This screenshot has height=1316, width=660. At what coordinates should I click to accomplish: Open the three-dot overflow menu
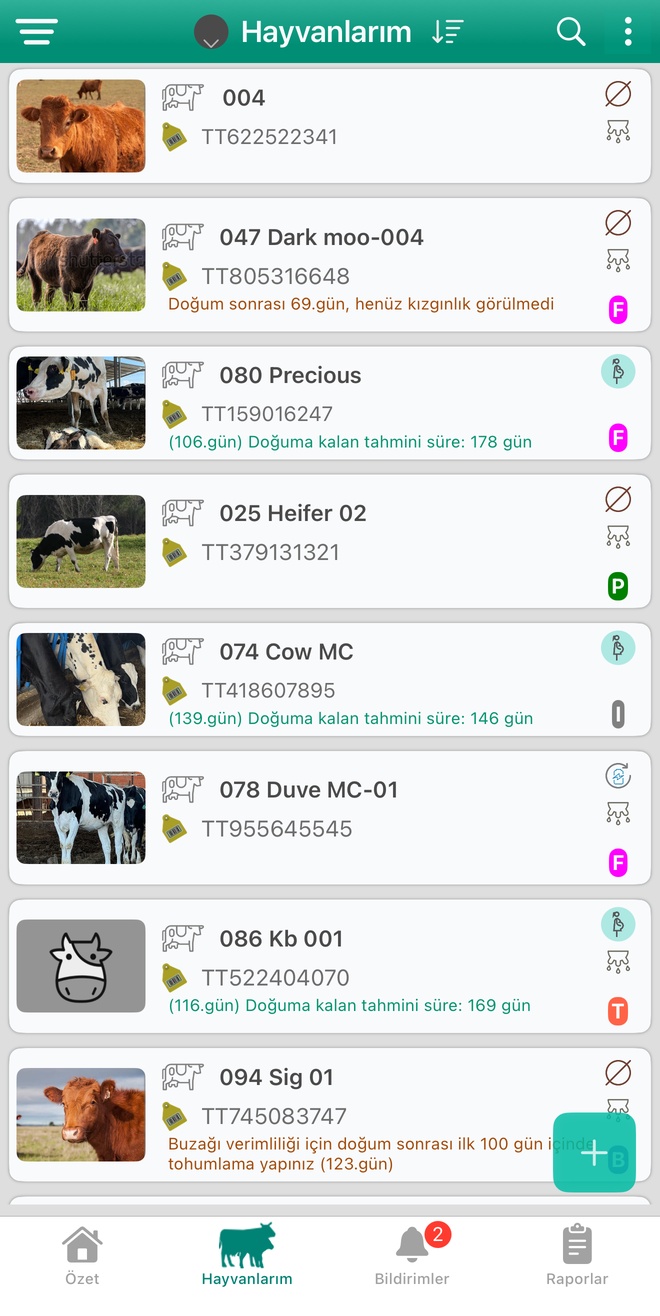(x=627, y=32)
